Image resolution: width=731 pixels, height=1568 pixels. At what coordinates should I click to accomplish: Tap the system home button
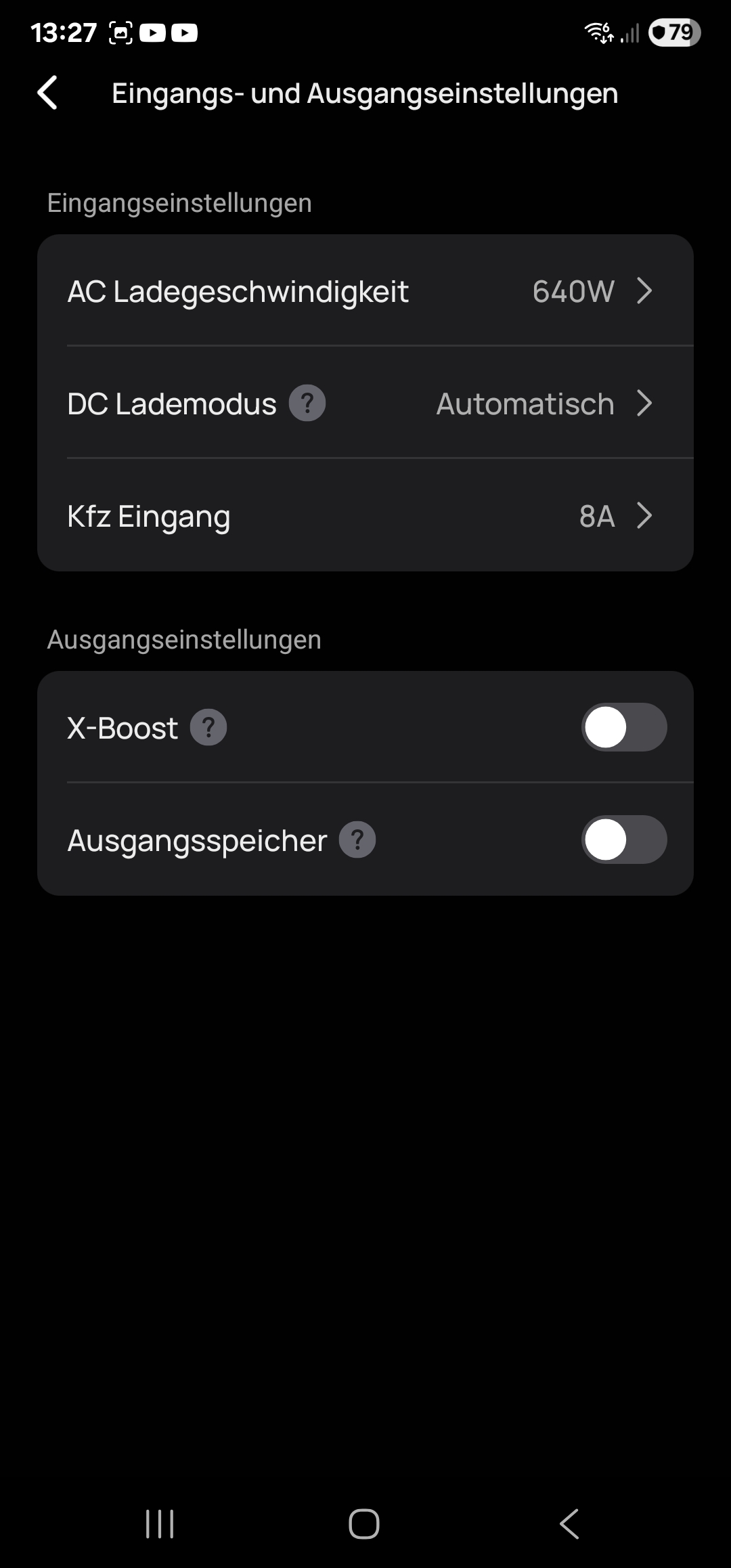point(364,1524)
